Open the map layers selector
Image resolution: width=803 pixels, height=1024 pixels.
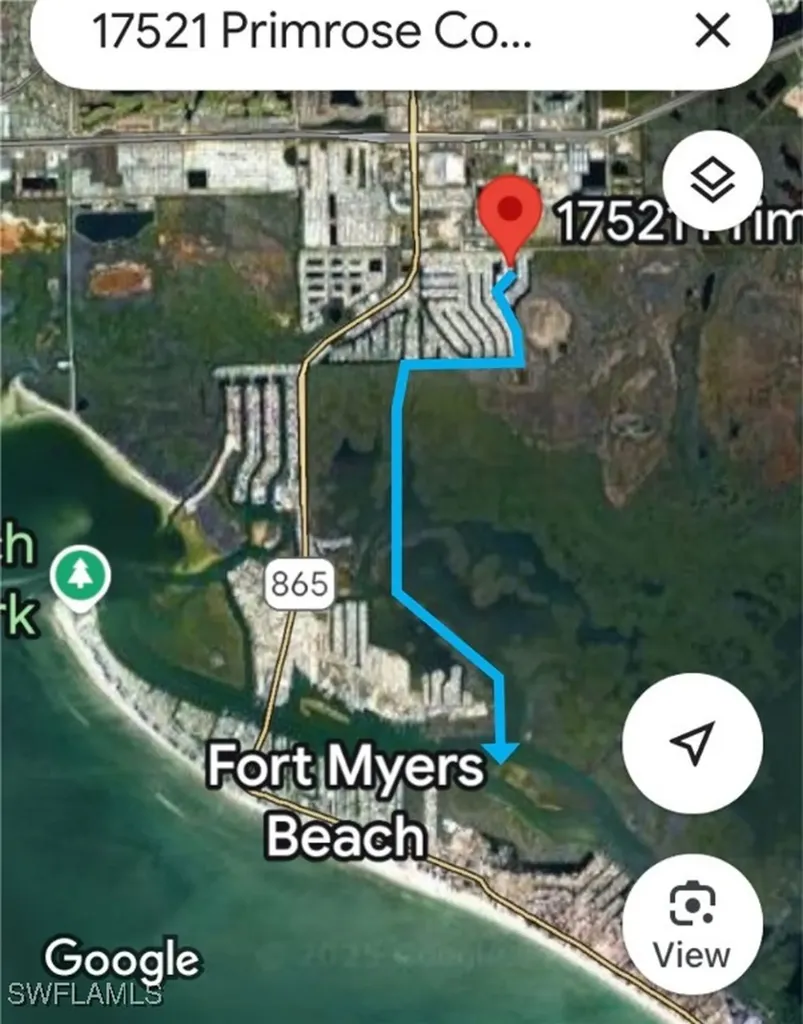pyautogui.click(x=712, y=179)
